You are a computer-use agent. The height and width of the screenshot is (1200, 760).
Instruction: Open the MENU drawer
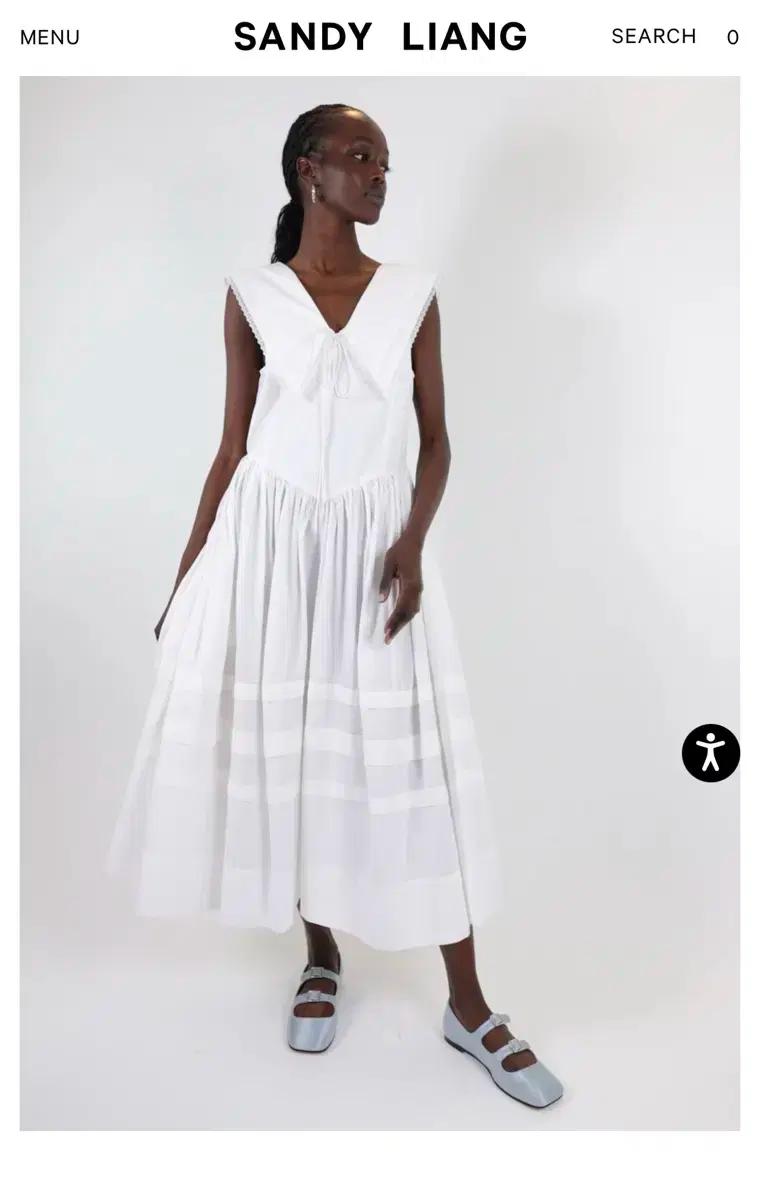point(50,38)
